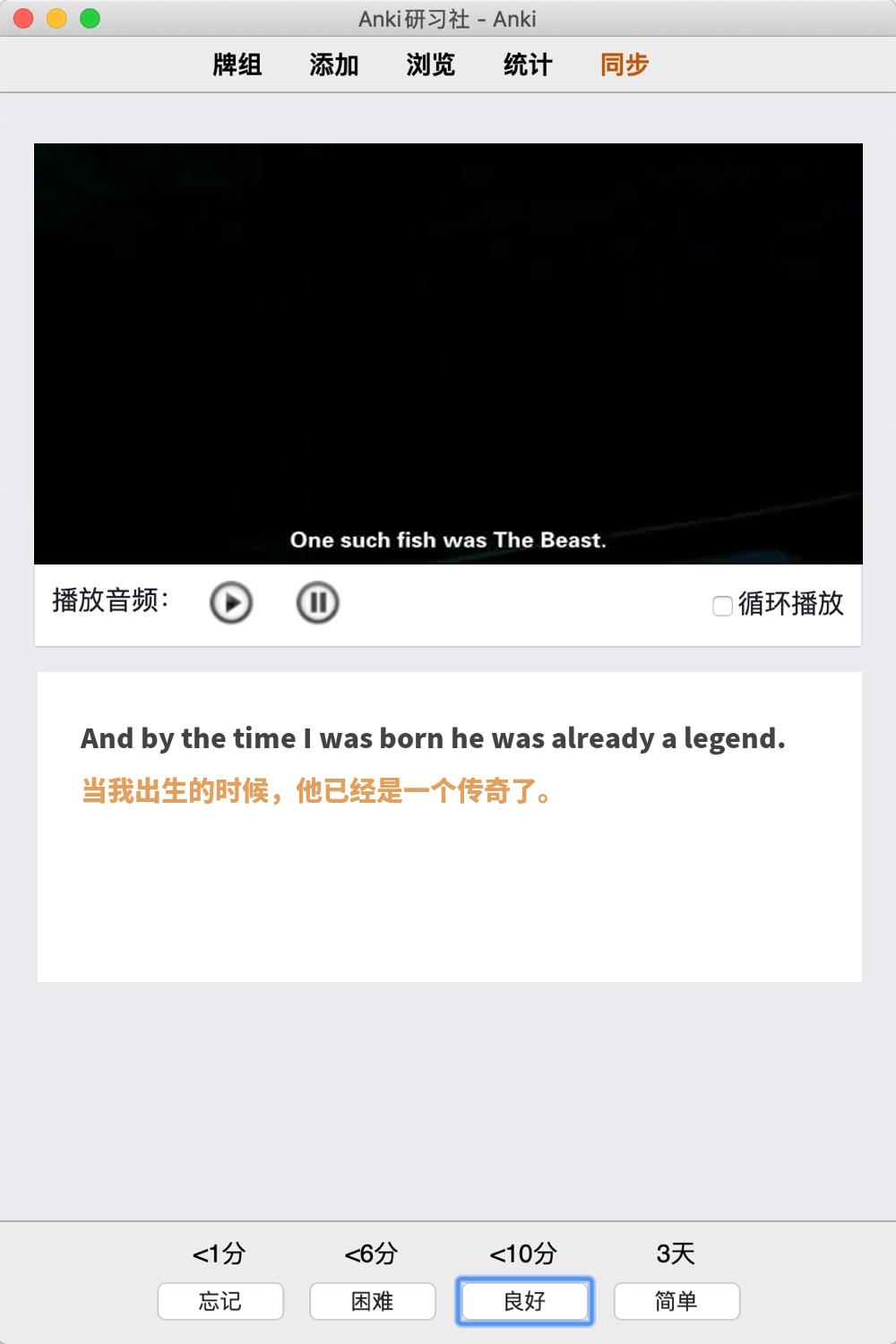View 统计 statistics
This screenshot has height=1344, width=896.
click(x=528, y=65)
